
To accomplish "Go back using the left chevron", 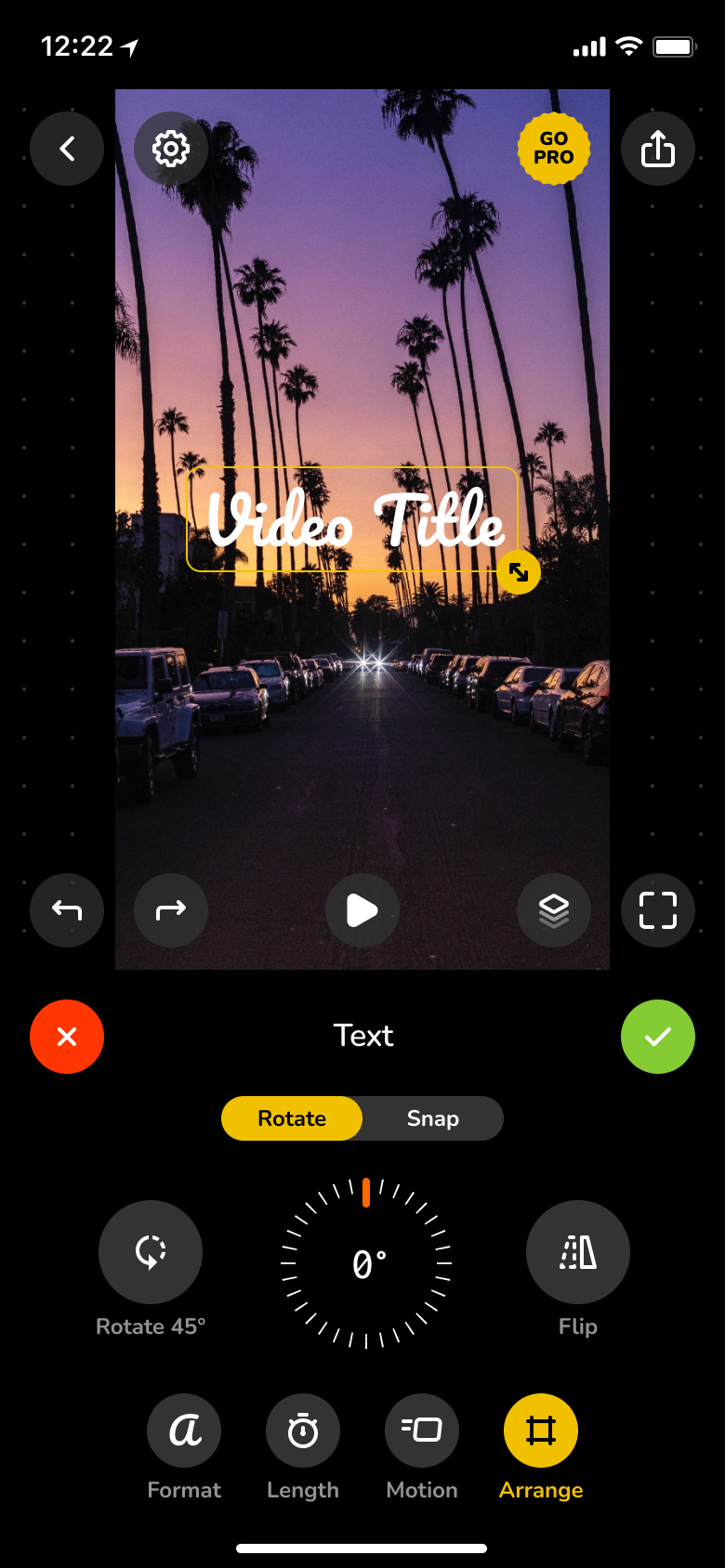I will [x=67, y=149].
